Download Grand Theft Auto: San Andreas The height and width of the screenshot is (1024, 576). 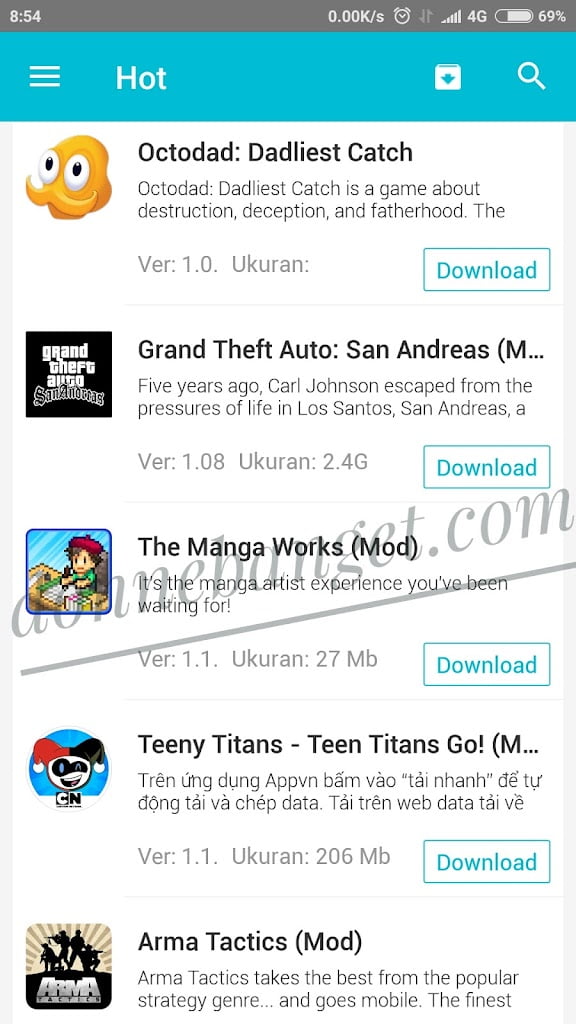coord(487,467)
